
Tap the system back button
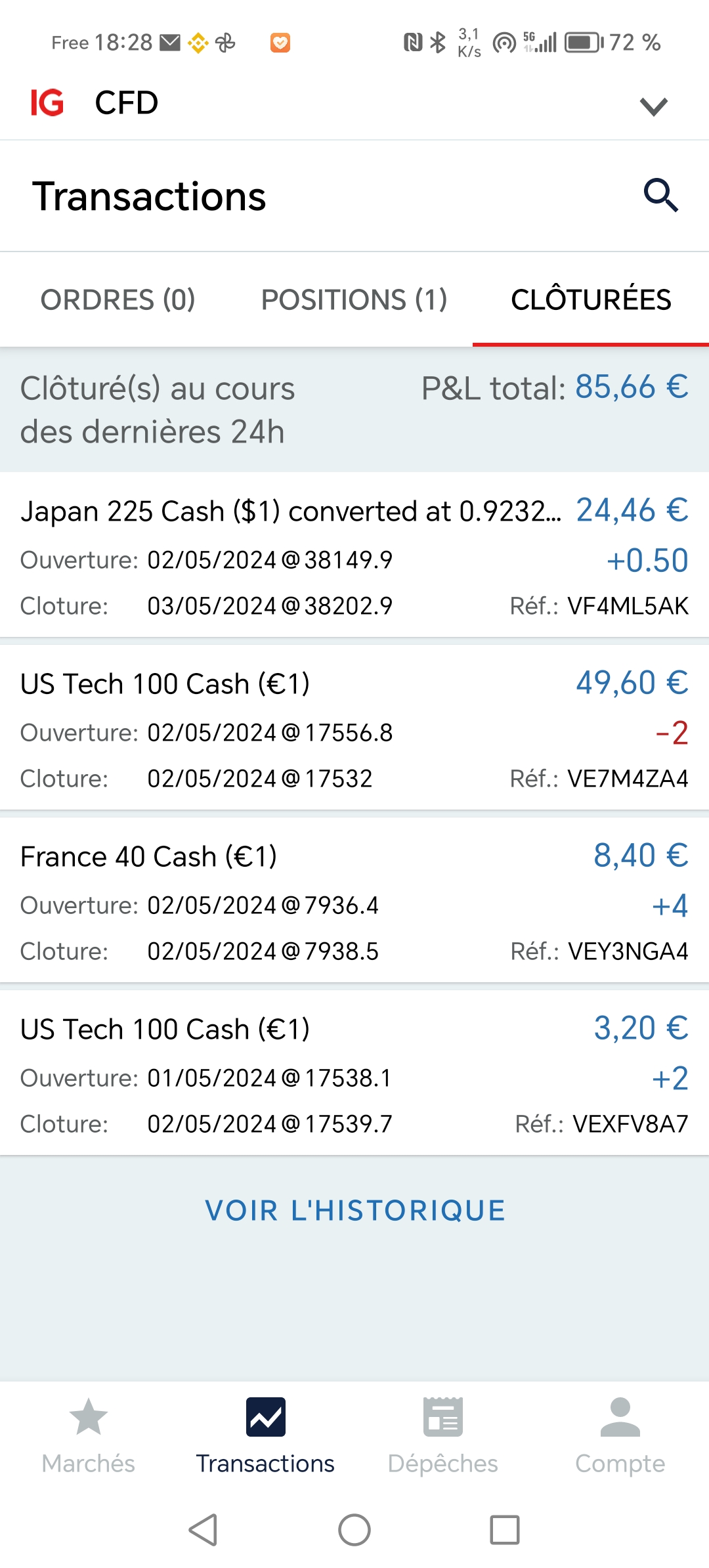204,1530
